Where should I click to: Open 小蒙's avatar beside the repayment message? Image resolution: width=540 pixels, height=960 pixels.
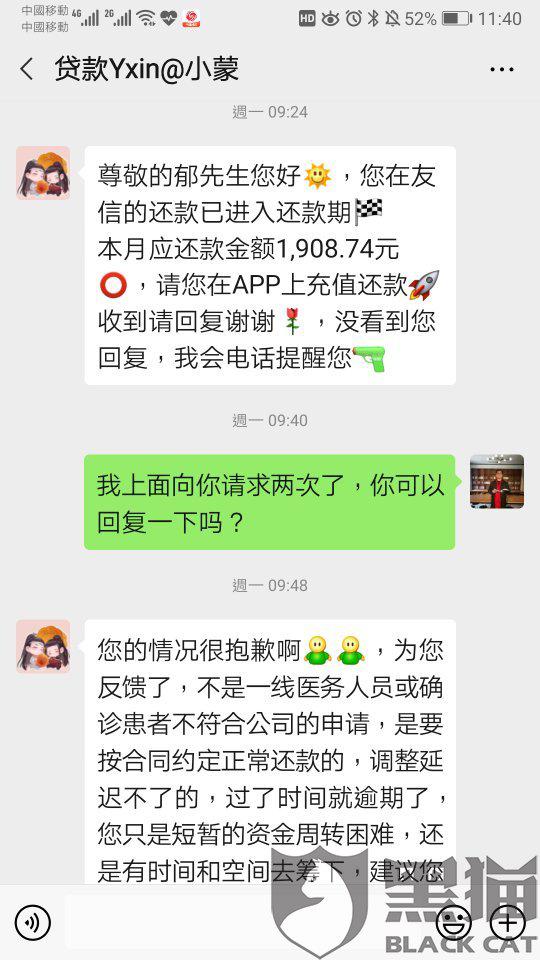pos(43,173)
